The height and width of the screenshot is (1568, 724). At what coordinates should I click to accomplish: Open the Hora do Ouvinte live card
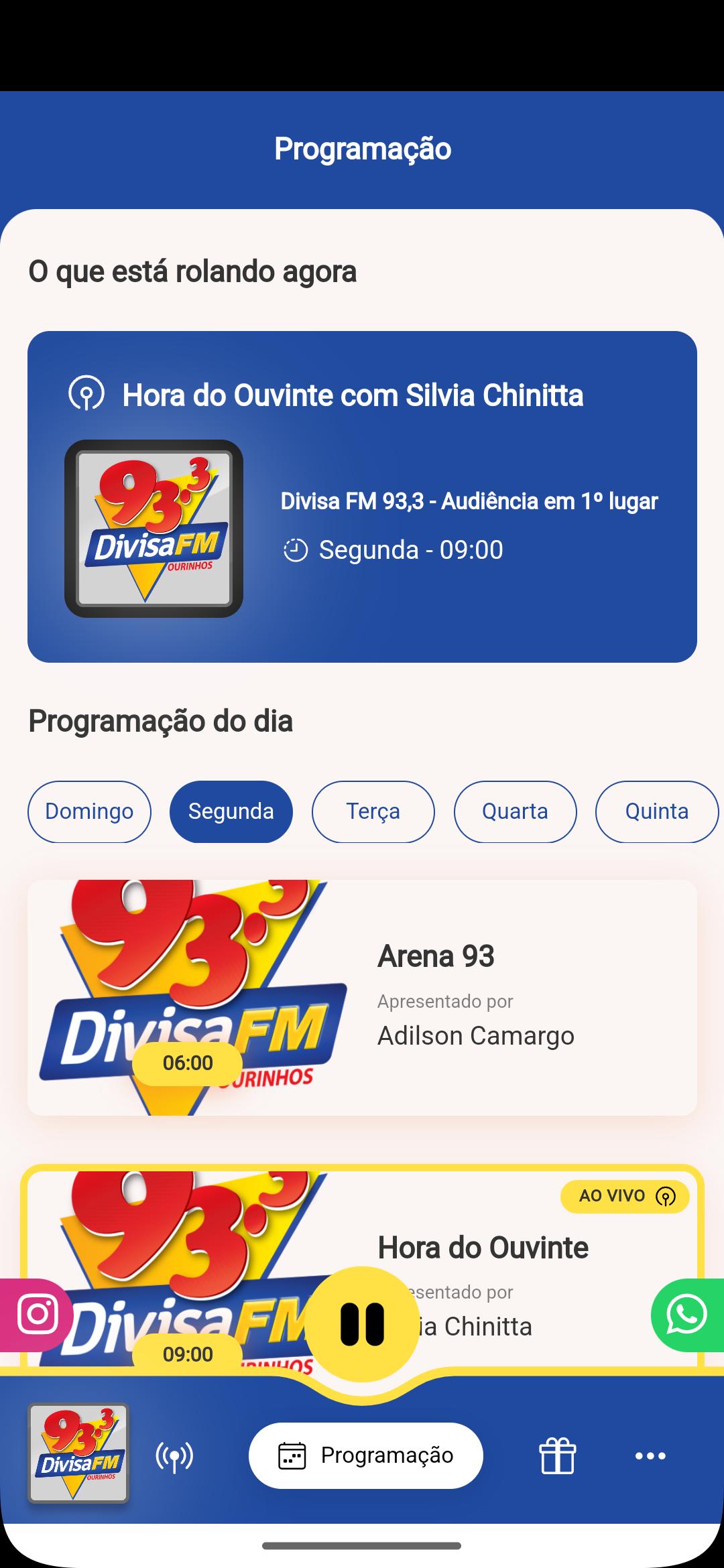tap(362, 1270)
